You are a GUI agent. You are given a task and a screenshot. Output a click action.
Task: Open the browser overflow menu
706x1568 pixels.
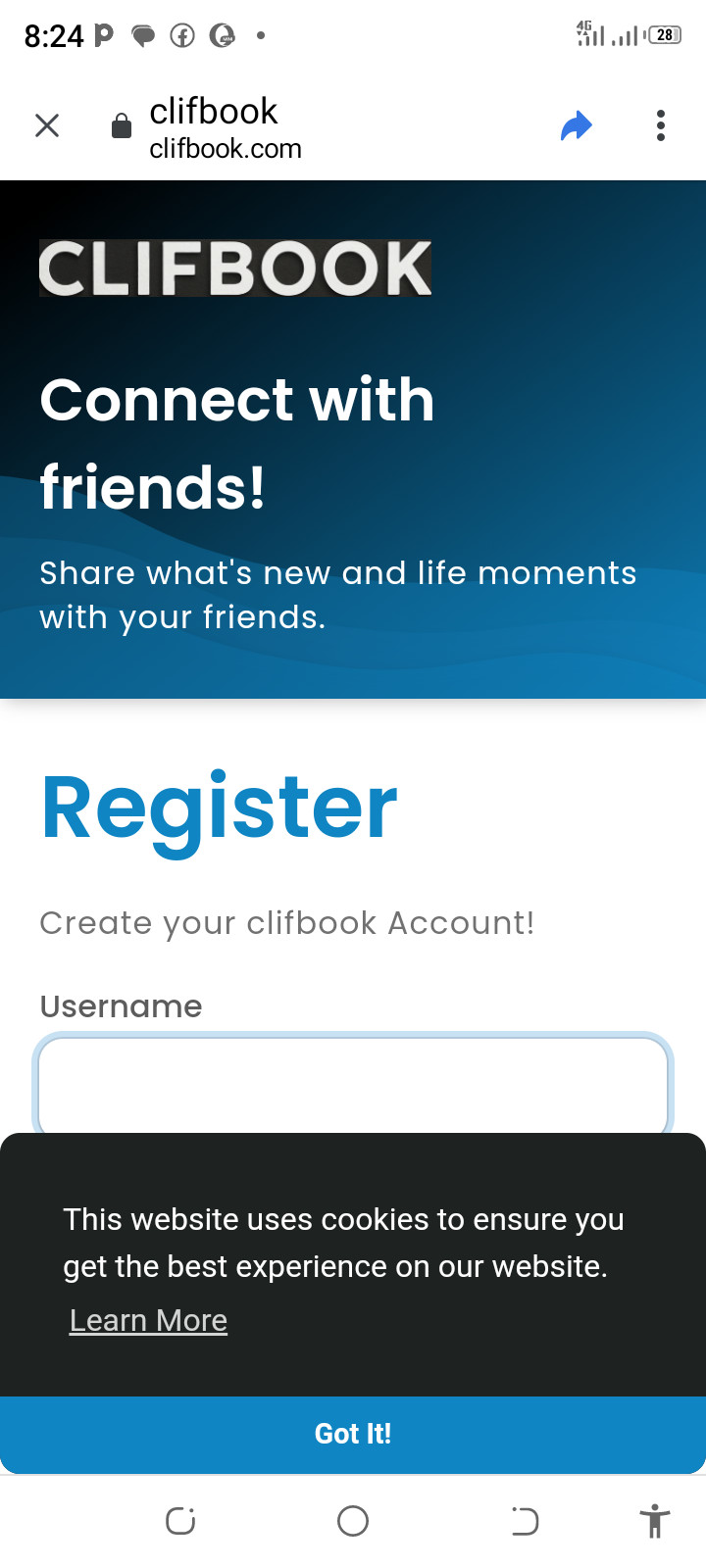[661, 125]
